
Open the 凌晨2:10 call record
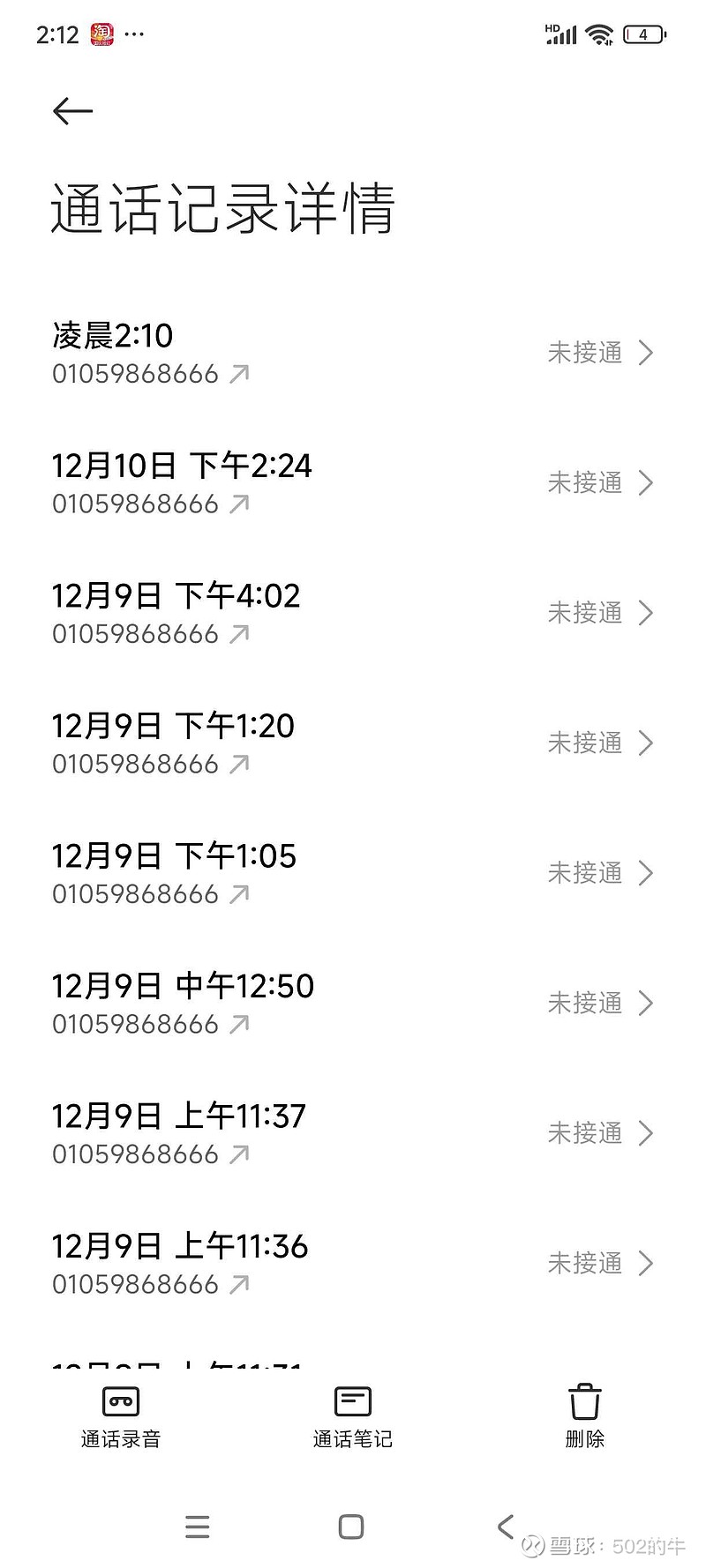pyautogui.click(x=353, y=353)
